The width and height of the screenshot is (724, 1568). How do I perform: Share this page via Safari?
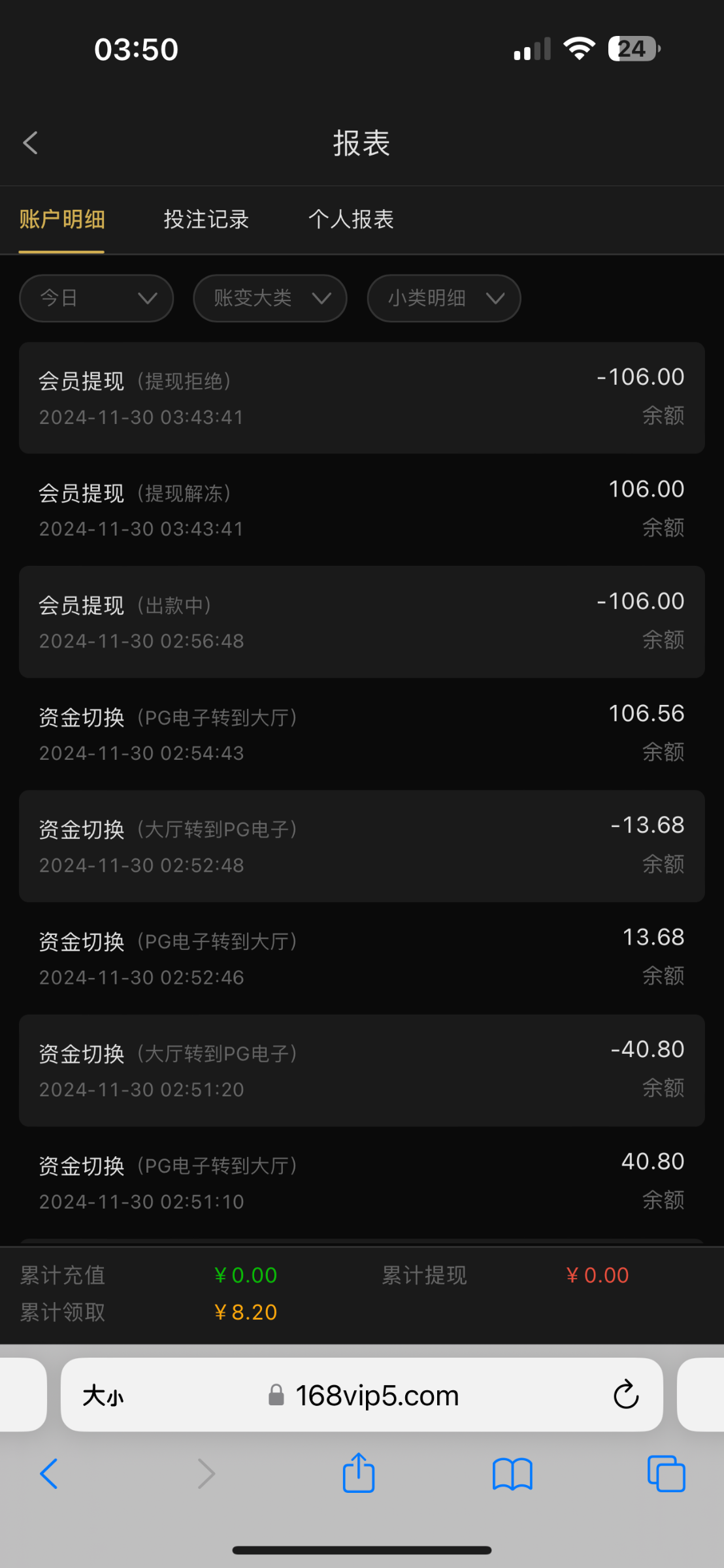click(359, 1473)
